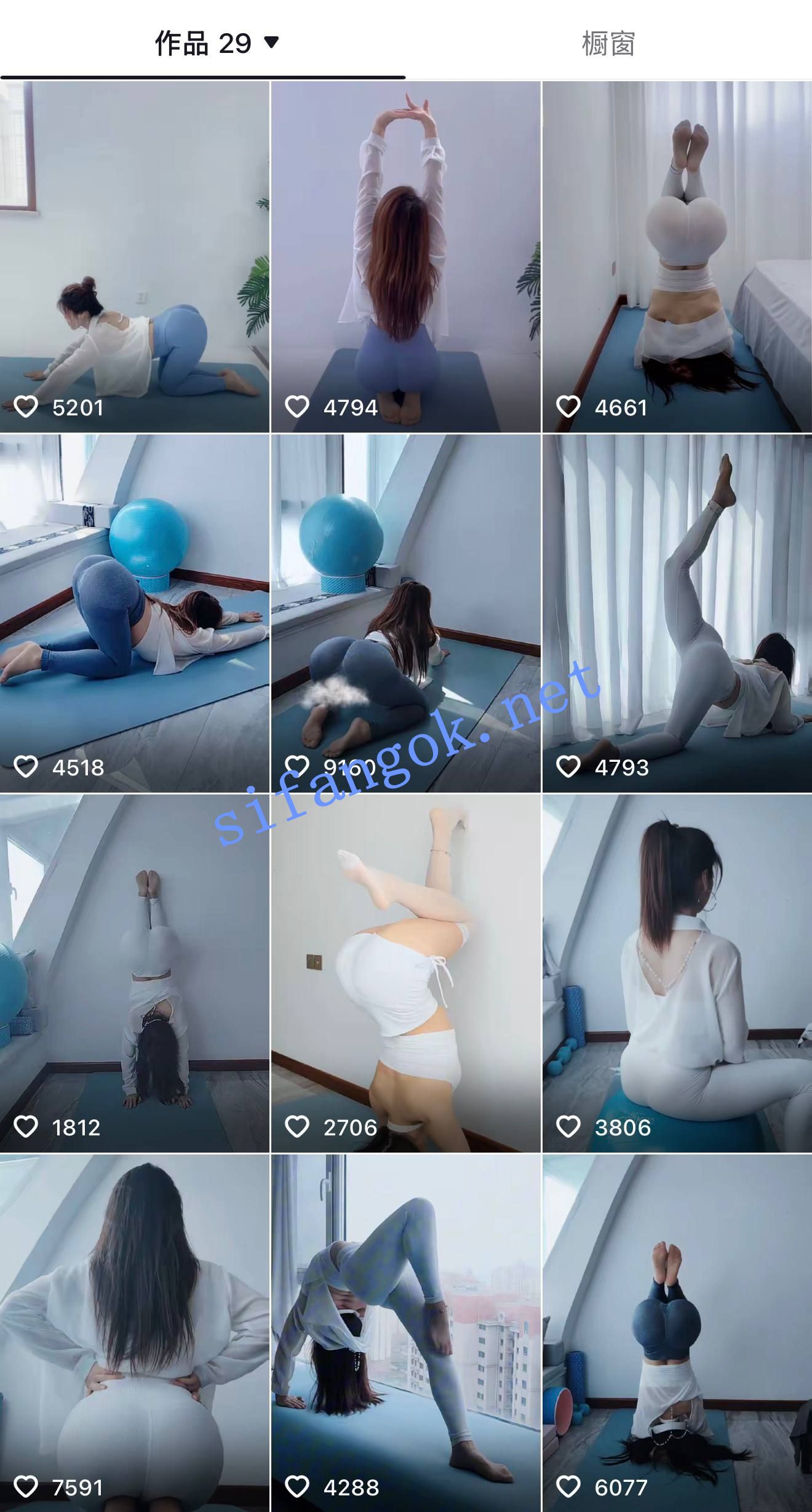Image resolution: width=812 pixels, height=1512 pixels.
Task: Switch to the 橱窗 tab
Action: pyautogui.click(x=608, y=43)
